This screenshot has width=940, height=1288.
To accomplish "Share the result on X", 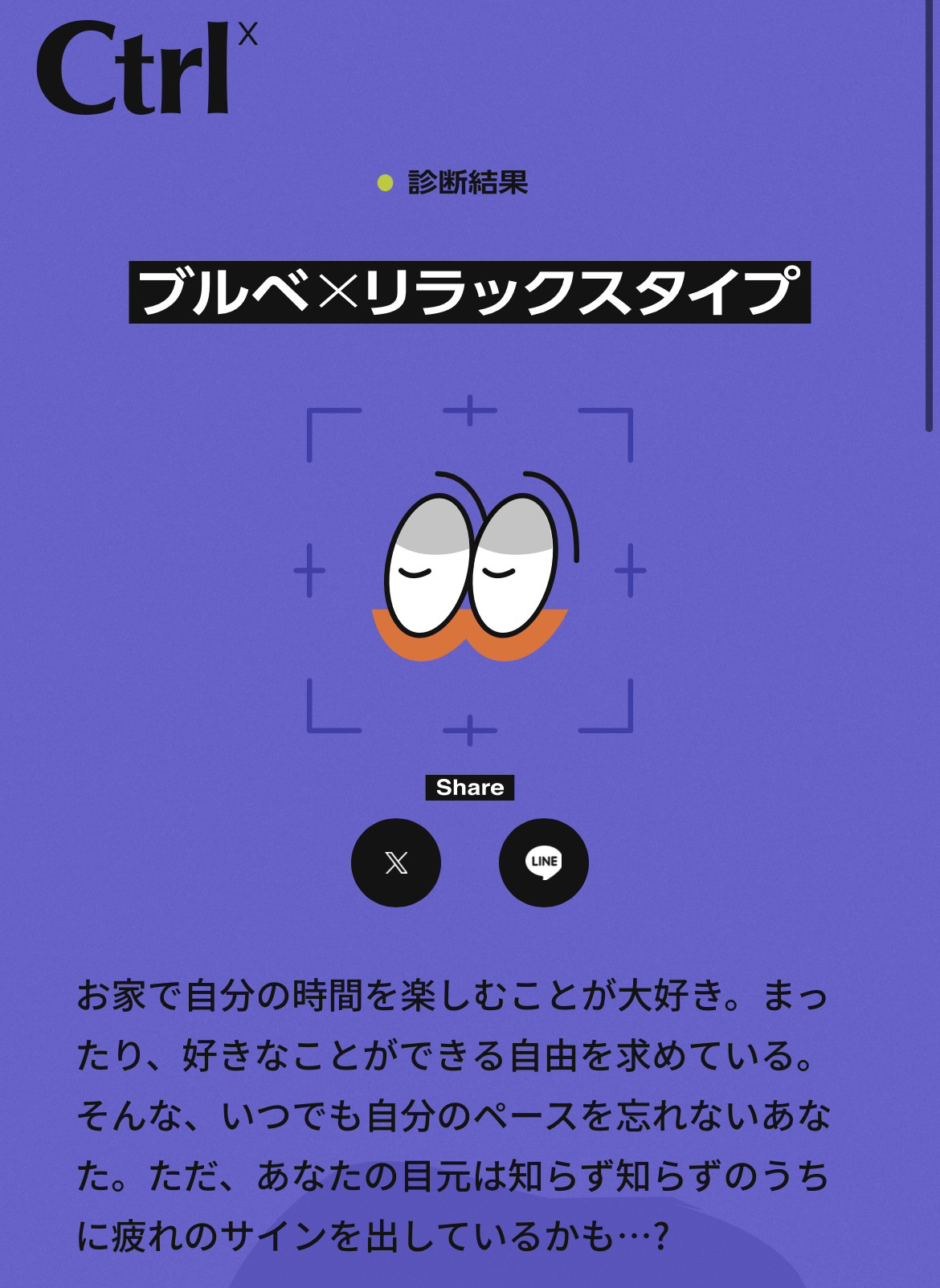I will (395, 862).
